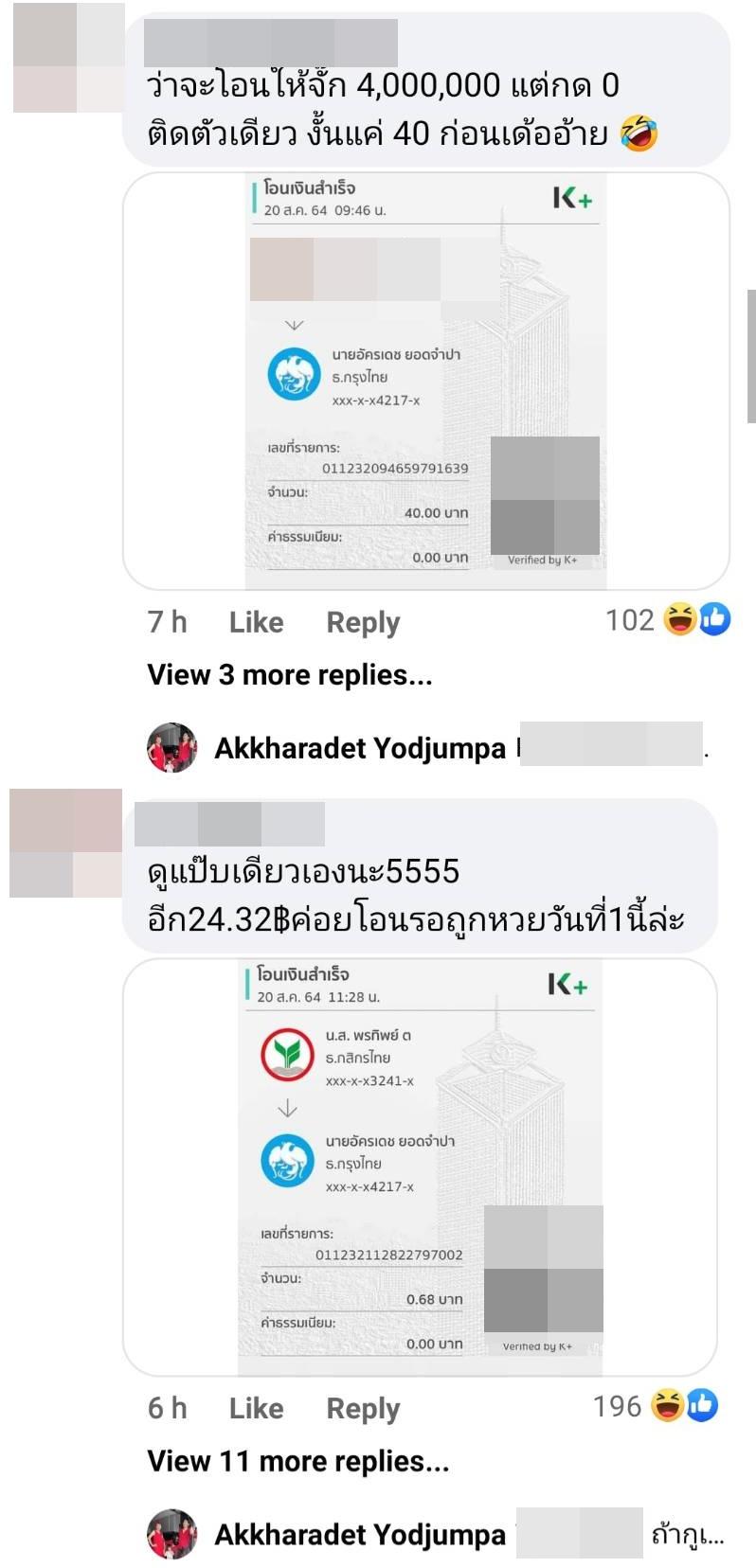
Task: Like the comment posted 7 h ago
Action: tap(256, 622)
